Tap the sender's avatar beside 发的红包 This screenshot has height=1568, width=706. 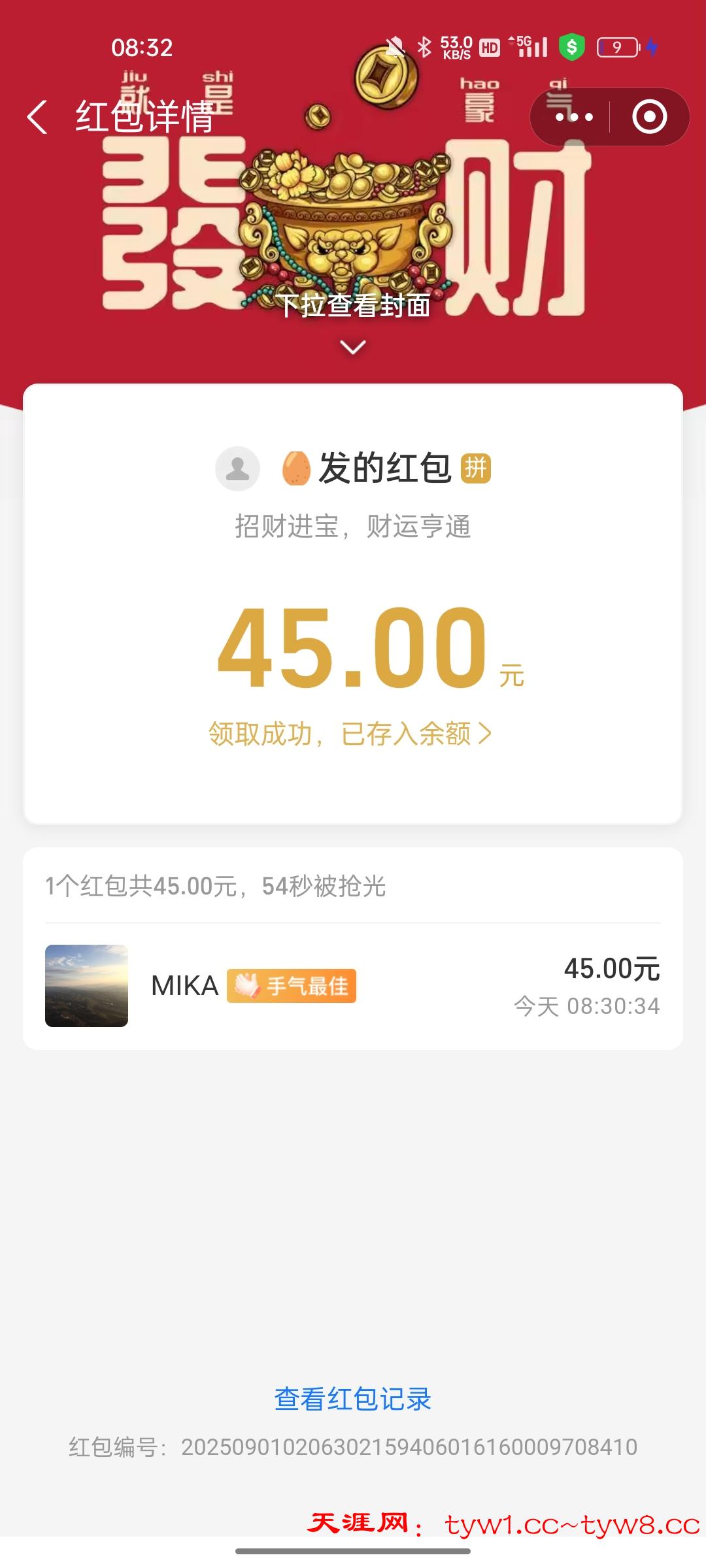pos(237,468)
